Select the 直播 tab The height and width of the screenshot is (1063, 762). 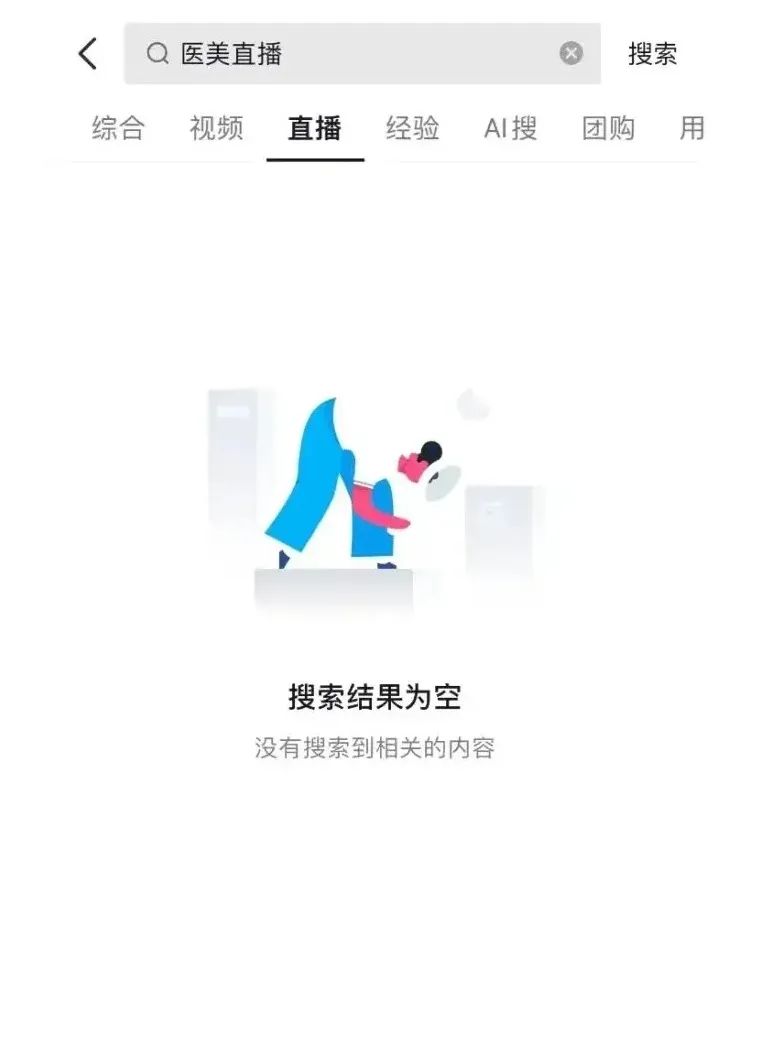coord(314,128)
